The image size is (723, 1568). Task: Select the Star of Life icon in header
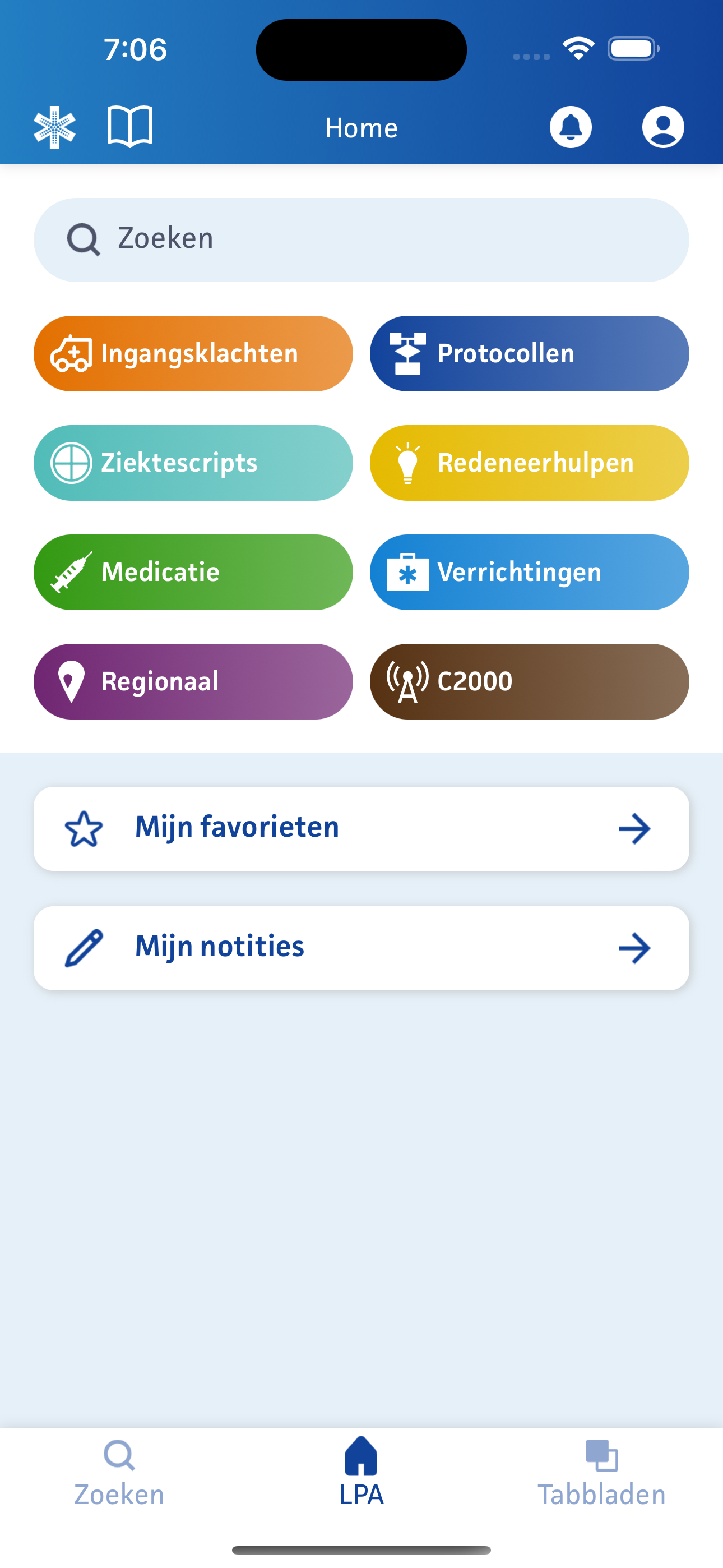pos(55,126)
